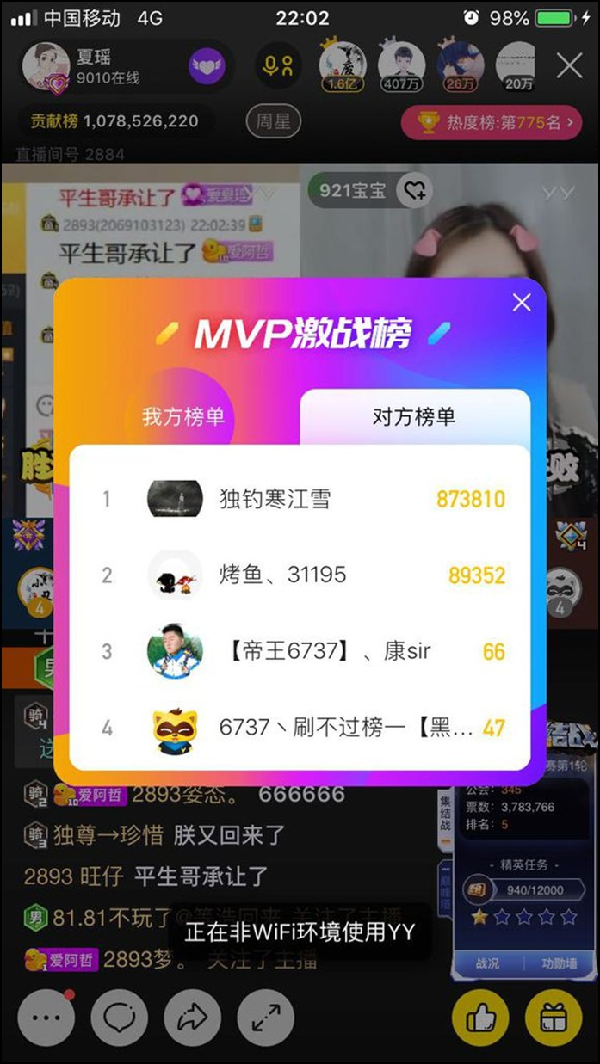Tap the 周星 badge

(x=273, y=122)
